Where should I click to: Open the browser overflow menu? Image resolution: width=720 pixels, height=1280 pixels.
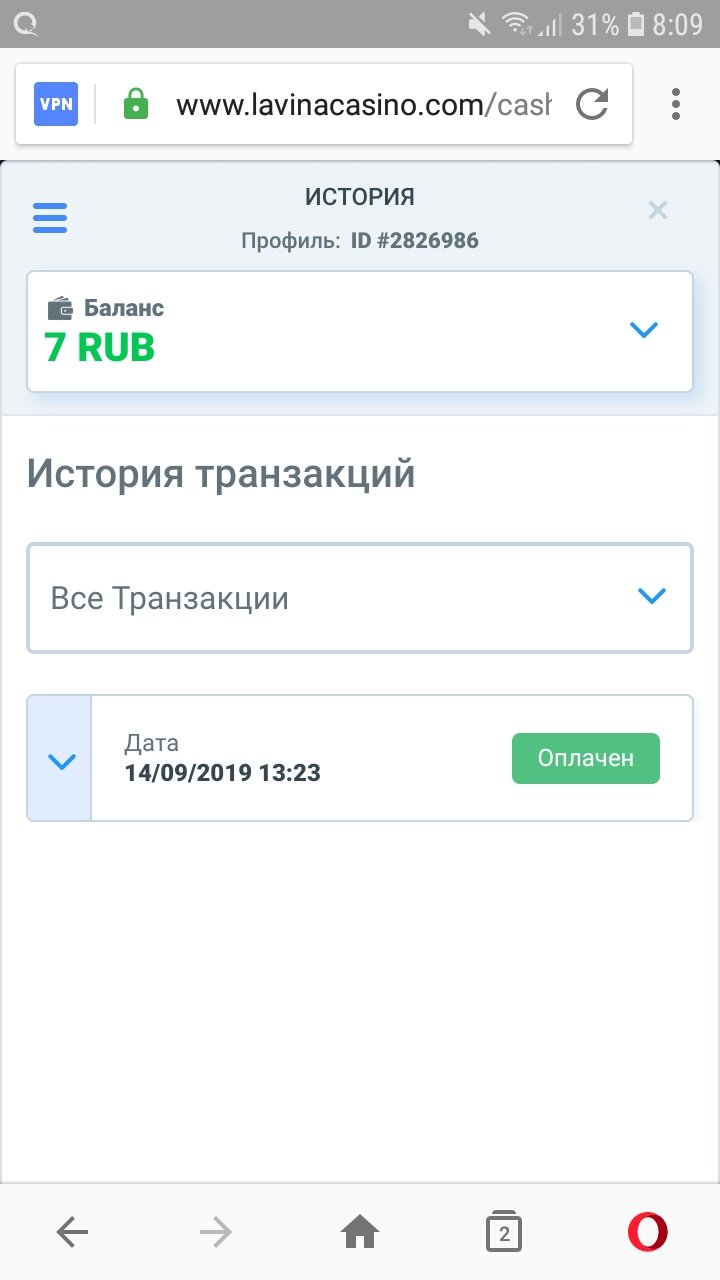(676, 104)
